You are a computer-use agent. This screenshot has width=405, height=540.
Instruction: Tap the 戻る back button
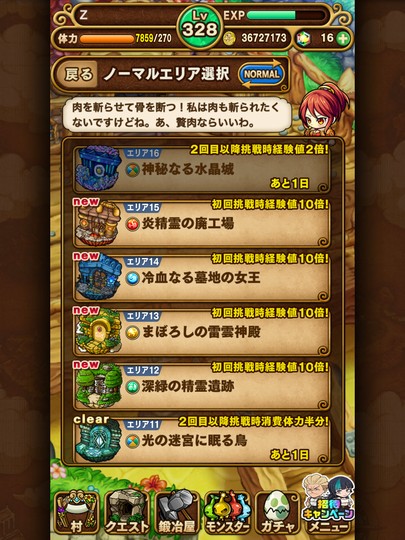click(x=79, y=74)
